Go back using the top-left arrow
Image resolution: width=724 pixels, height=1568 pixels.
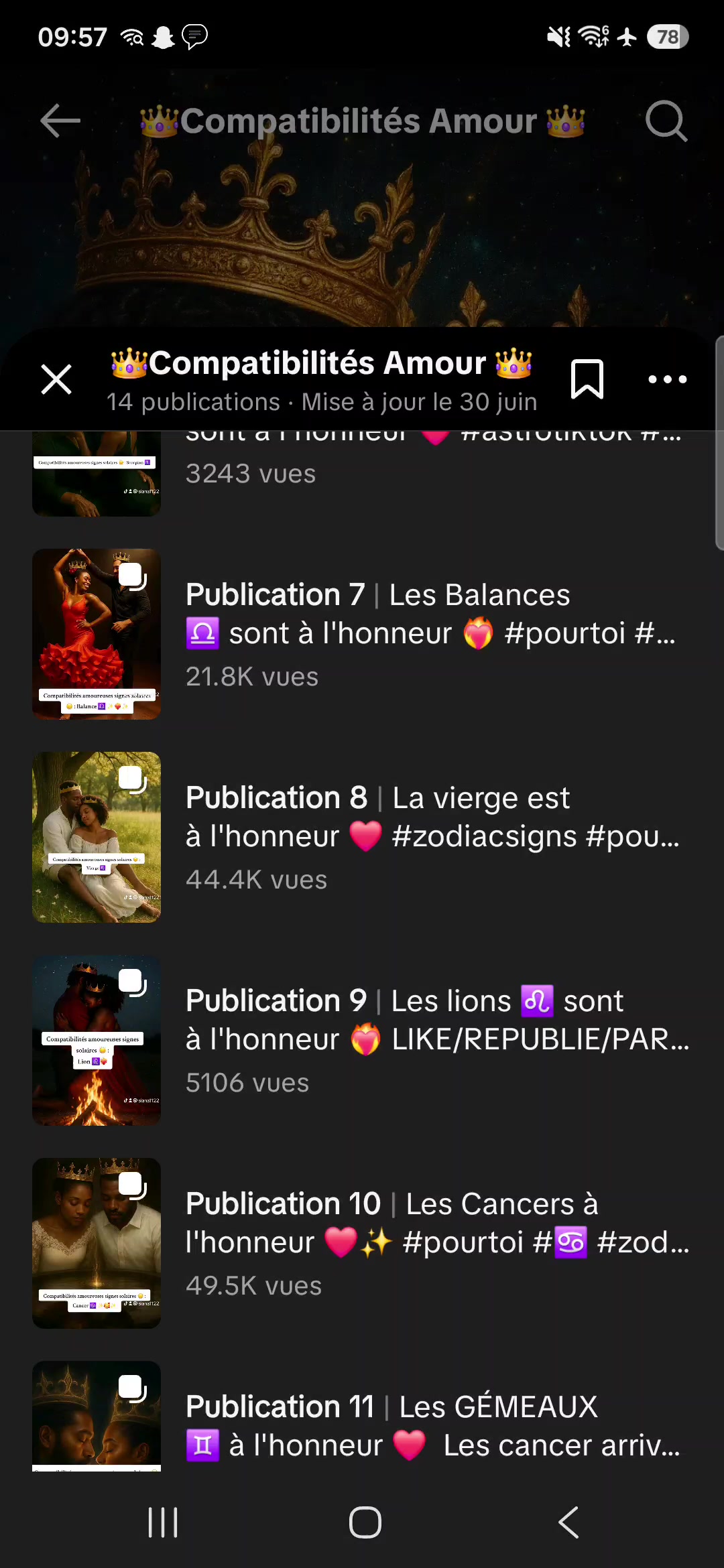60,121
